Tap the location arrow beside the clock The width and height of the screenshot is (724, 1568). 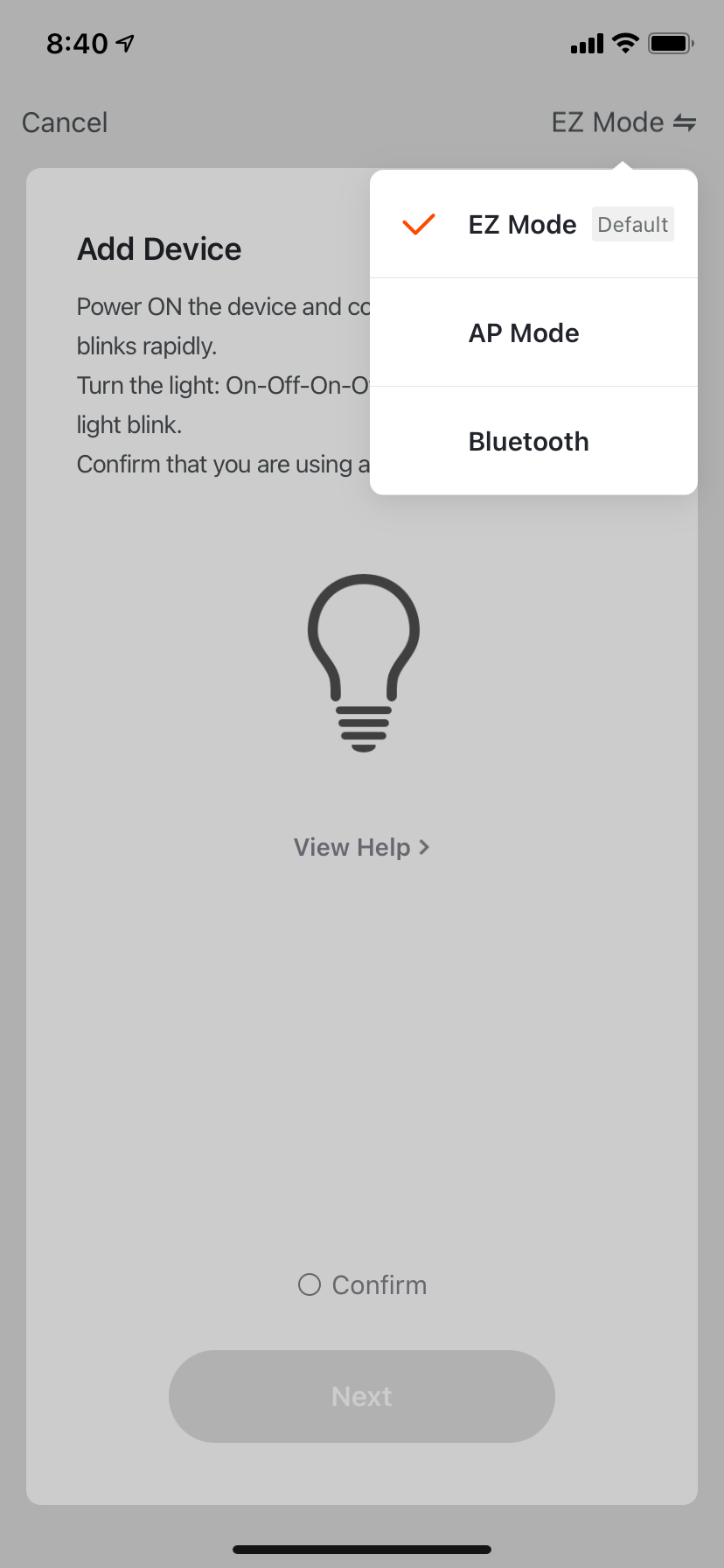coord(122,42)
